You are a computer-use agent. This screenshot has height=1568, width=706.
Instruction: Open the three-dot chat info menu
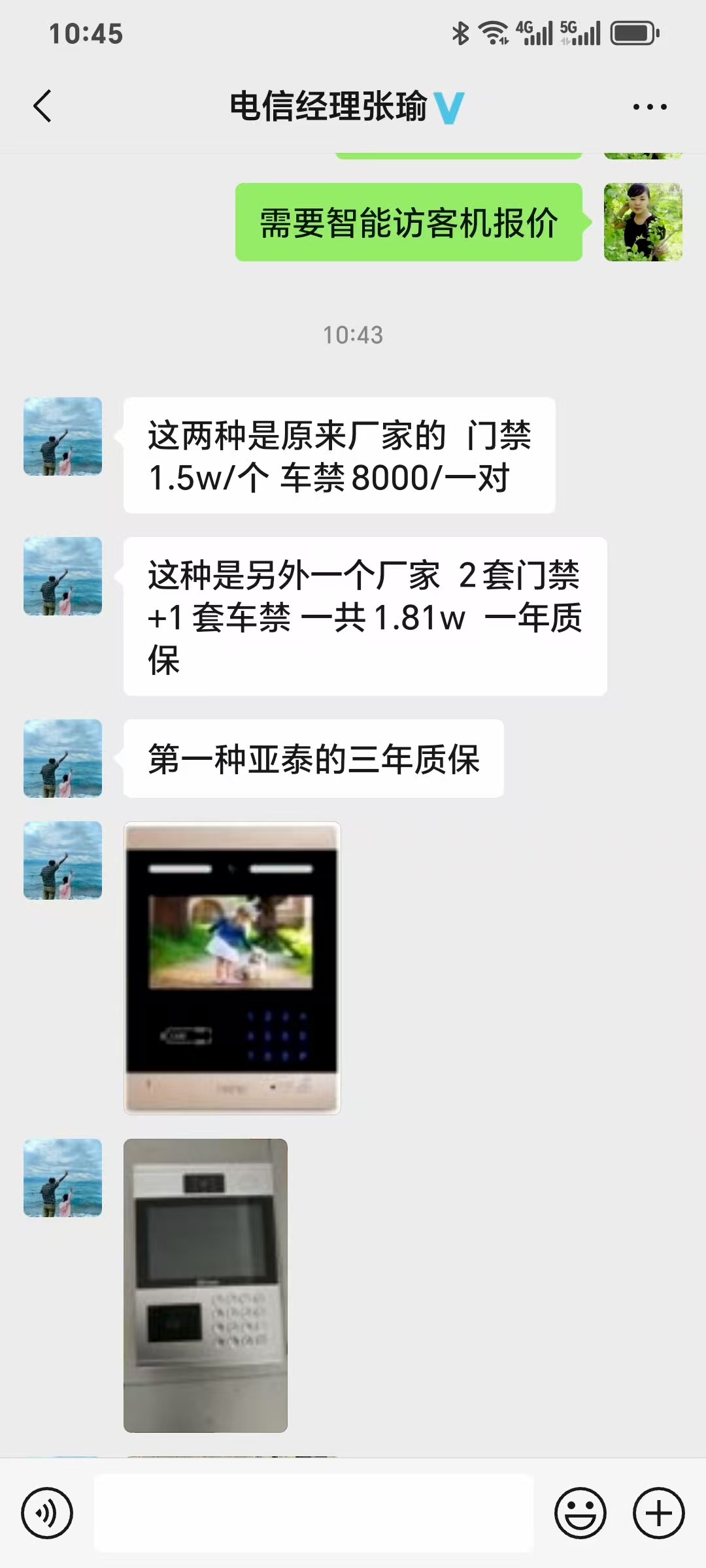click(x=650, y=106)
